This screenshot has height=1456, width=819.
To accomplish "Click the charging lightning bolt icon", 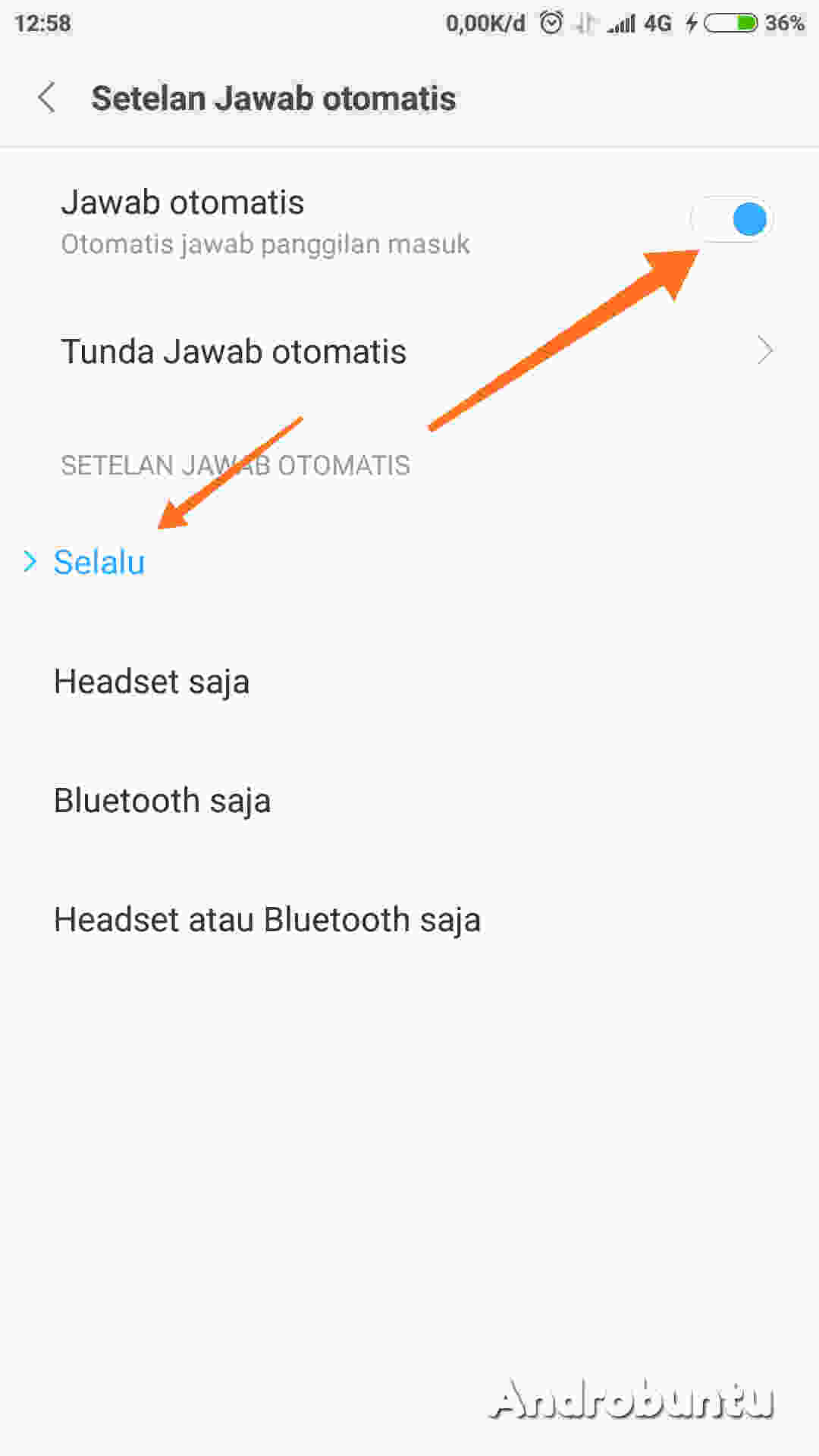I will pos(691,23).
